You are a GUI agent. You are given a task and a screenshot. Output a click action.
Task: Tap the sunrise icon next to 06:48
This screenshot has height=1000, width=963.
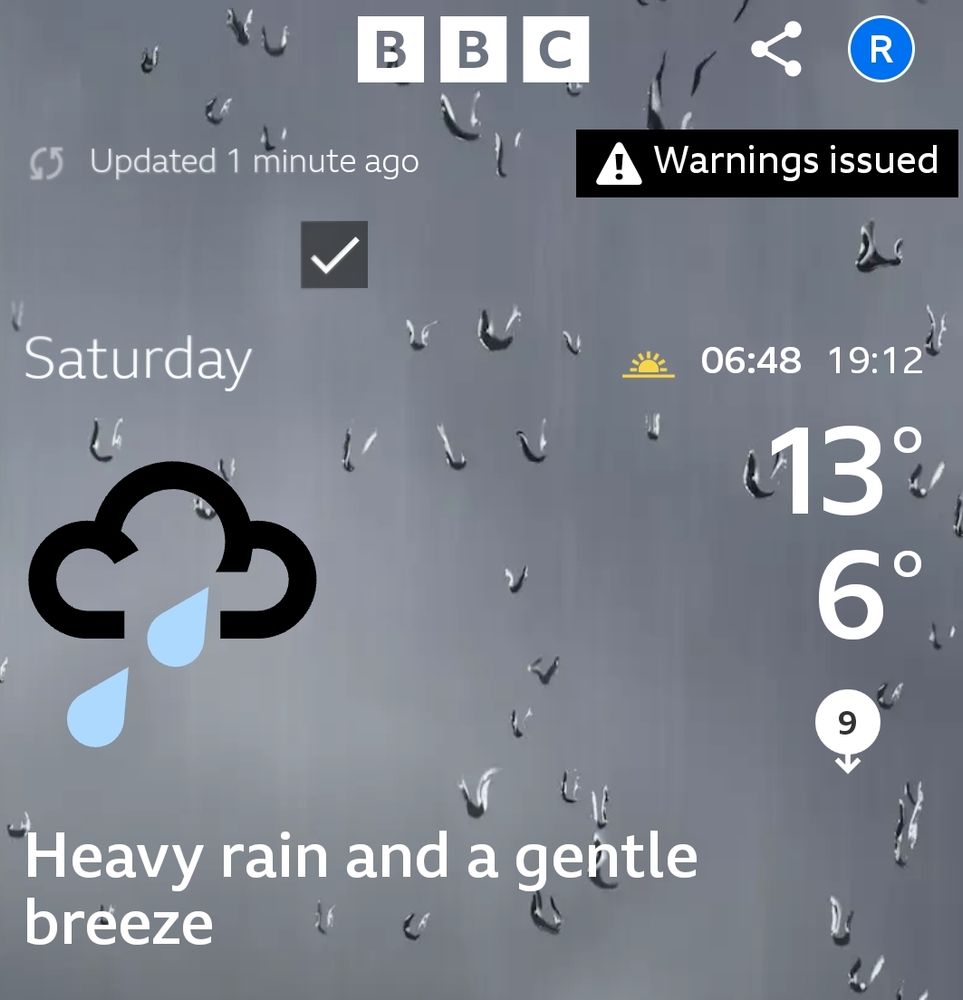(648, 363)
